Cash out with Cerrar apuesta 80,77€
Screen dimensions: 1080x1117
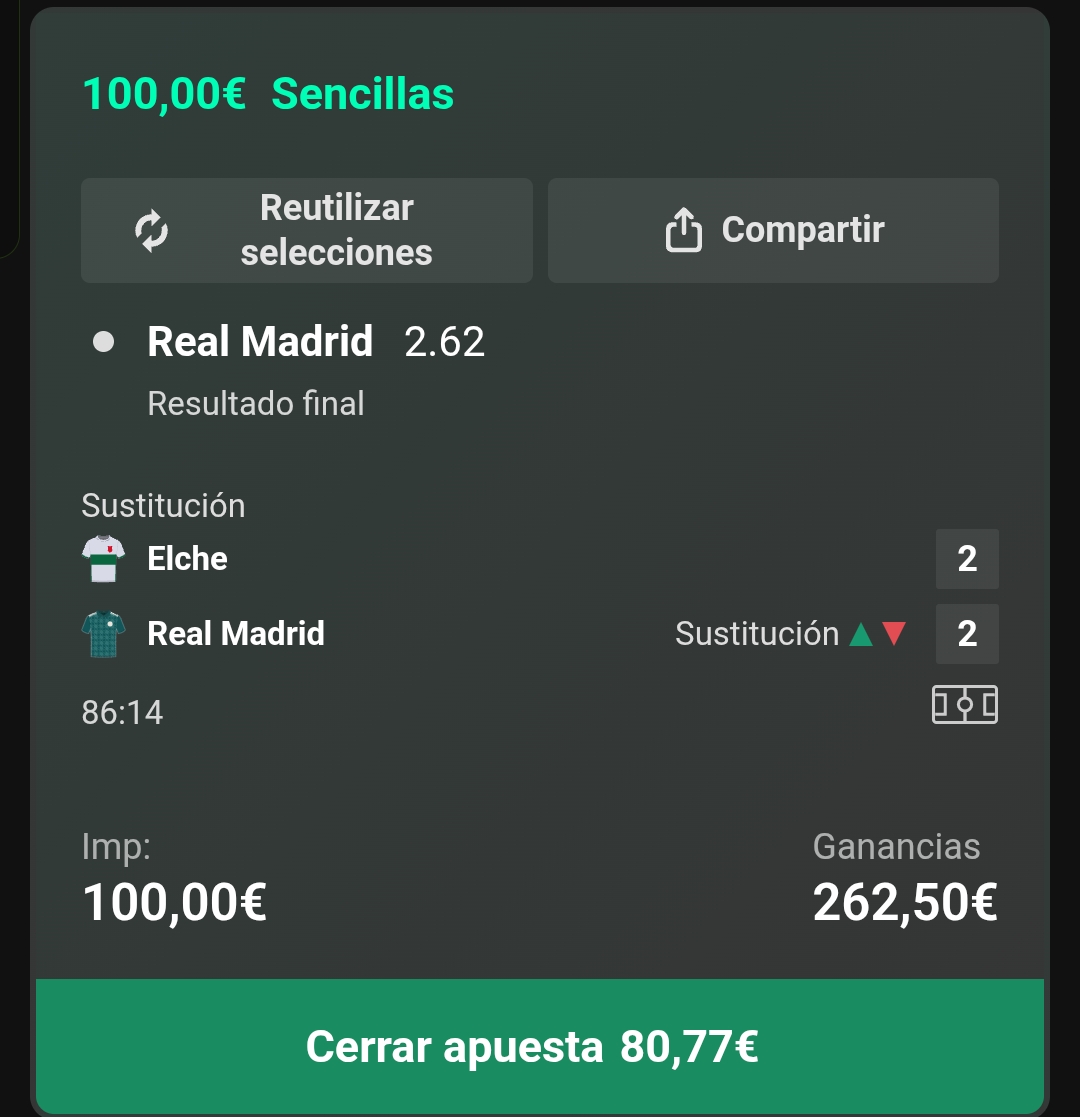tap(539, 1046)
